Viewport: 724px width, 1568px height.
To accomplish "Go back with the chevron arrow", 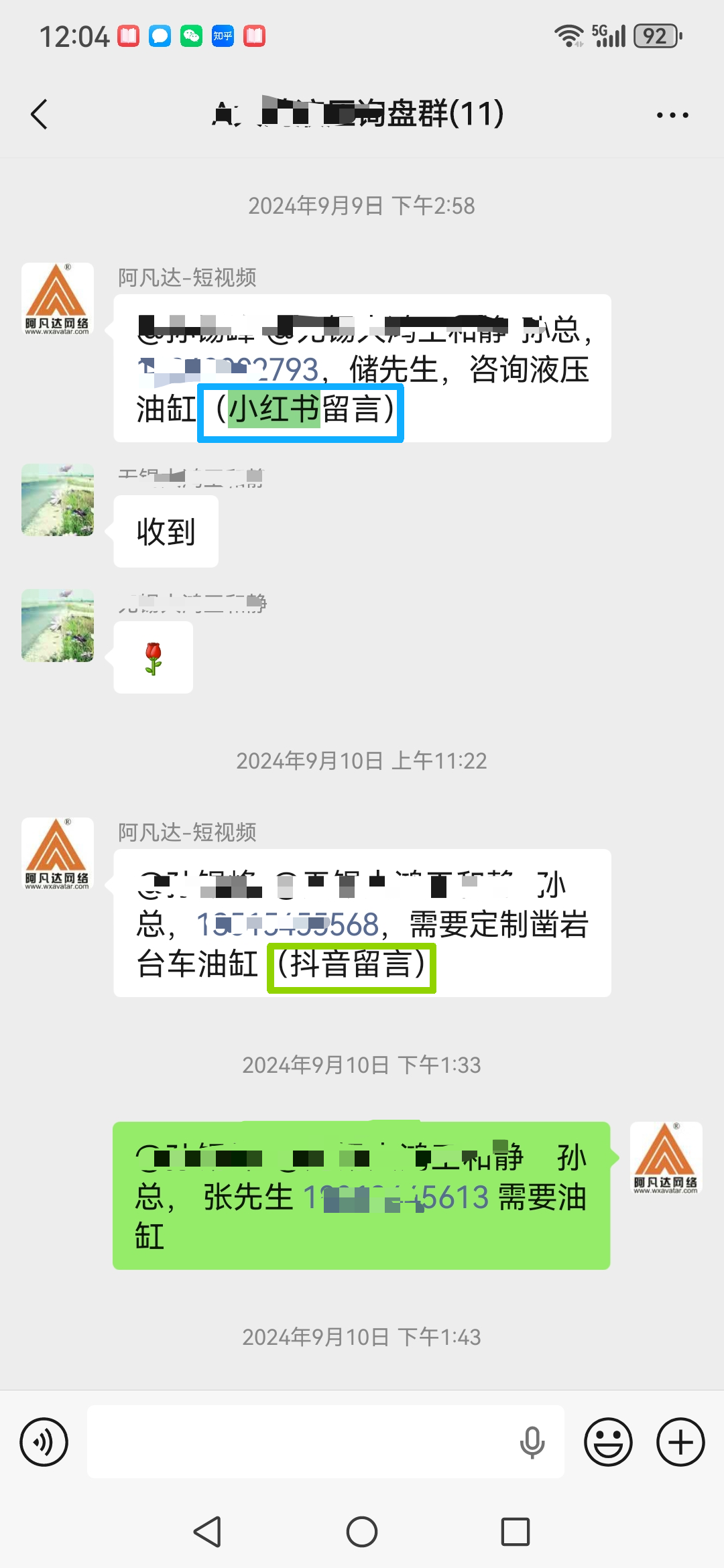I will coord(38,114).
